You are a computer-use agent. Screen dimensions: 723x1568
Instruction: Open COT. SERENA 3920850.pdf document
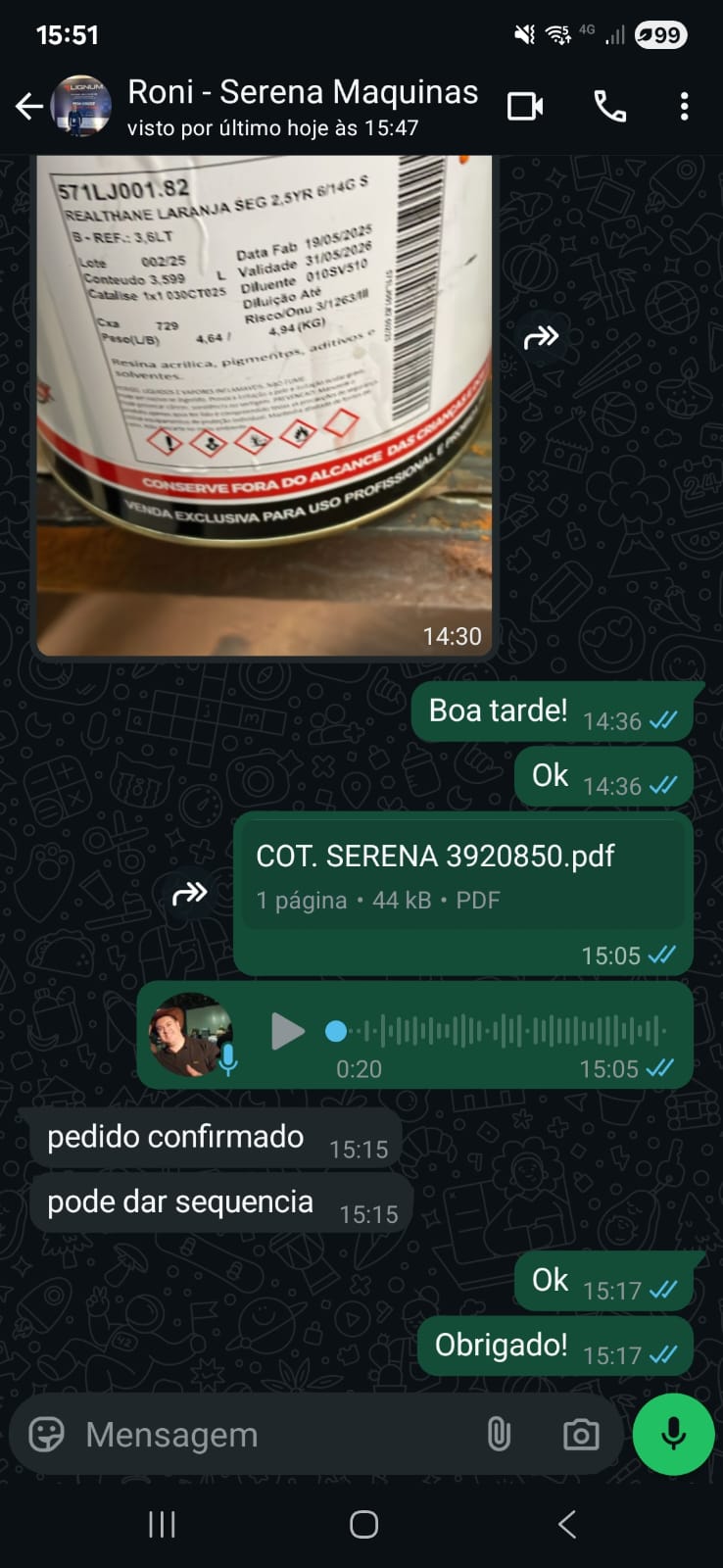pyautogui.click(x=462, y=874)
